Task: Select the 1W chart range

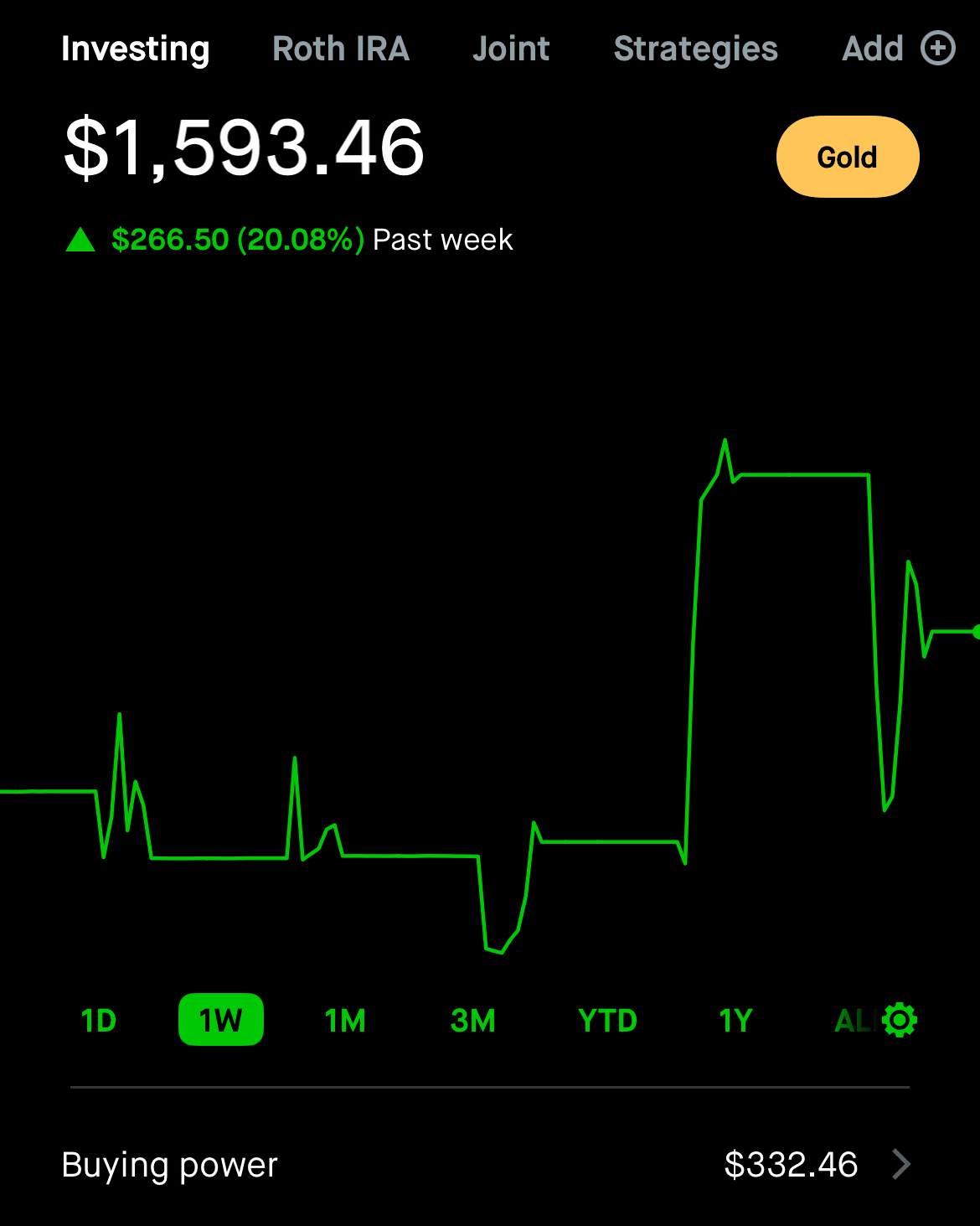Action: [221, 1020]
